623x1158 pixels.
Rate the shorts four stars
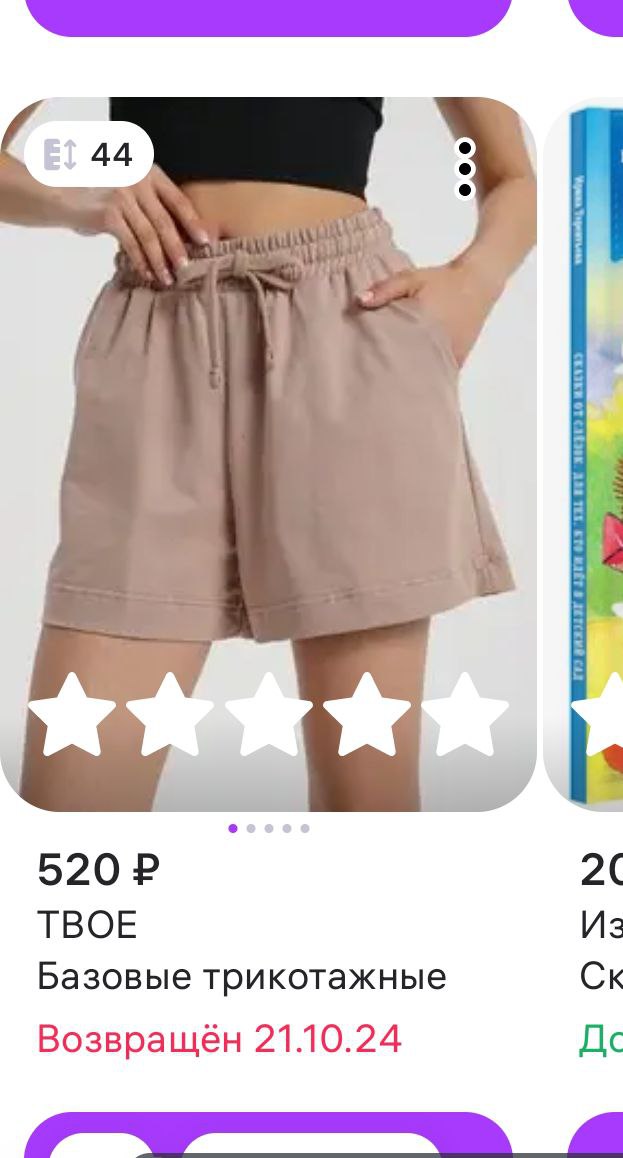tap(367, 713)
